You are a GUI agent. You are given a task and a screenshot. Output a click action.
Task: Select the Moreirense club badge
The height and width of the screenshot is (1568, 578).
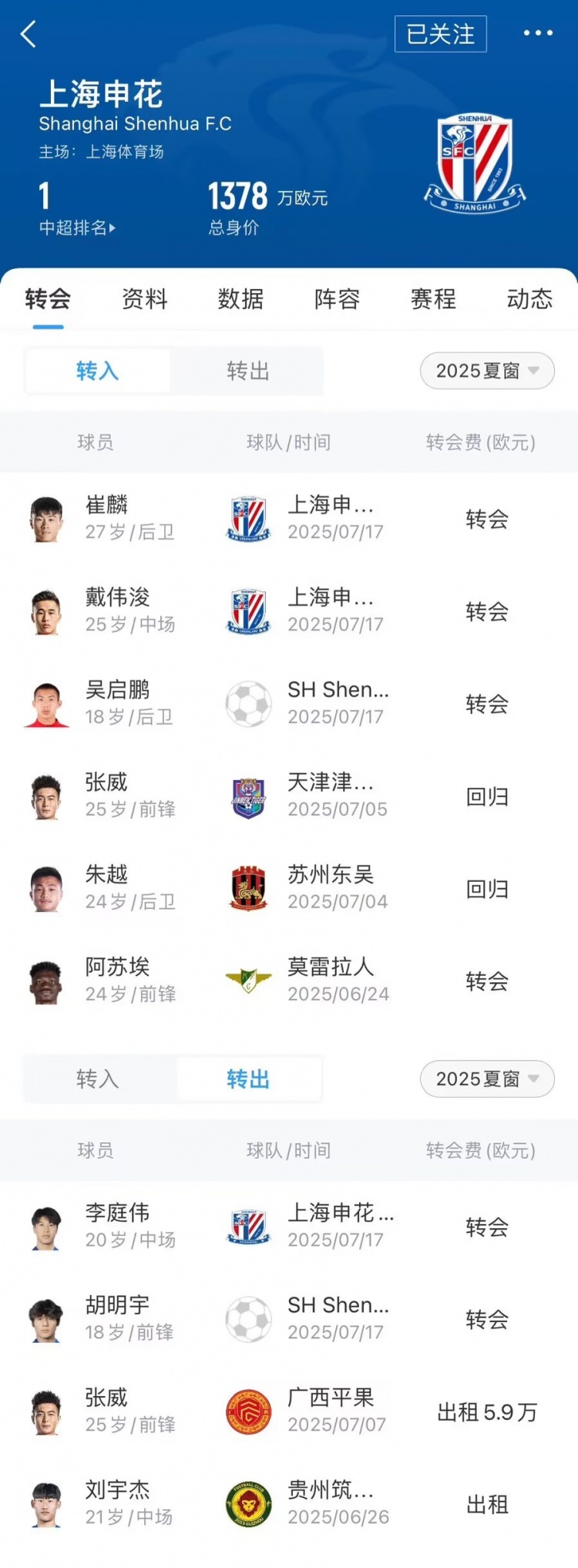[x=248, y=981]
